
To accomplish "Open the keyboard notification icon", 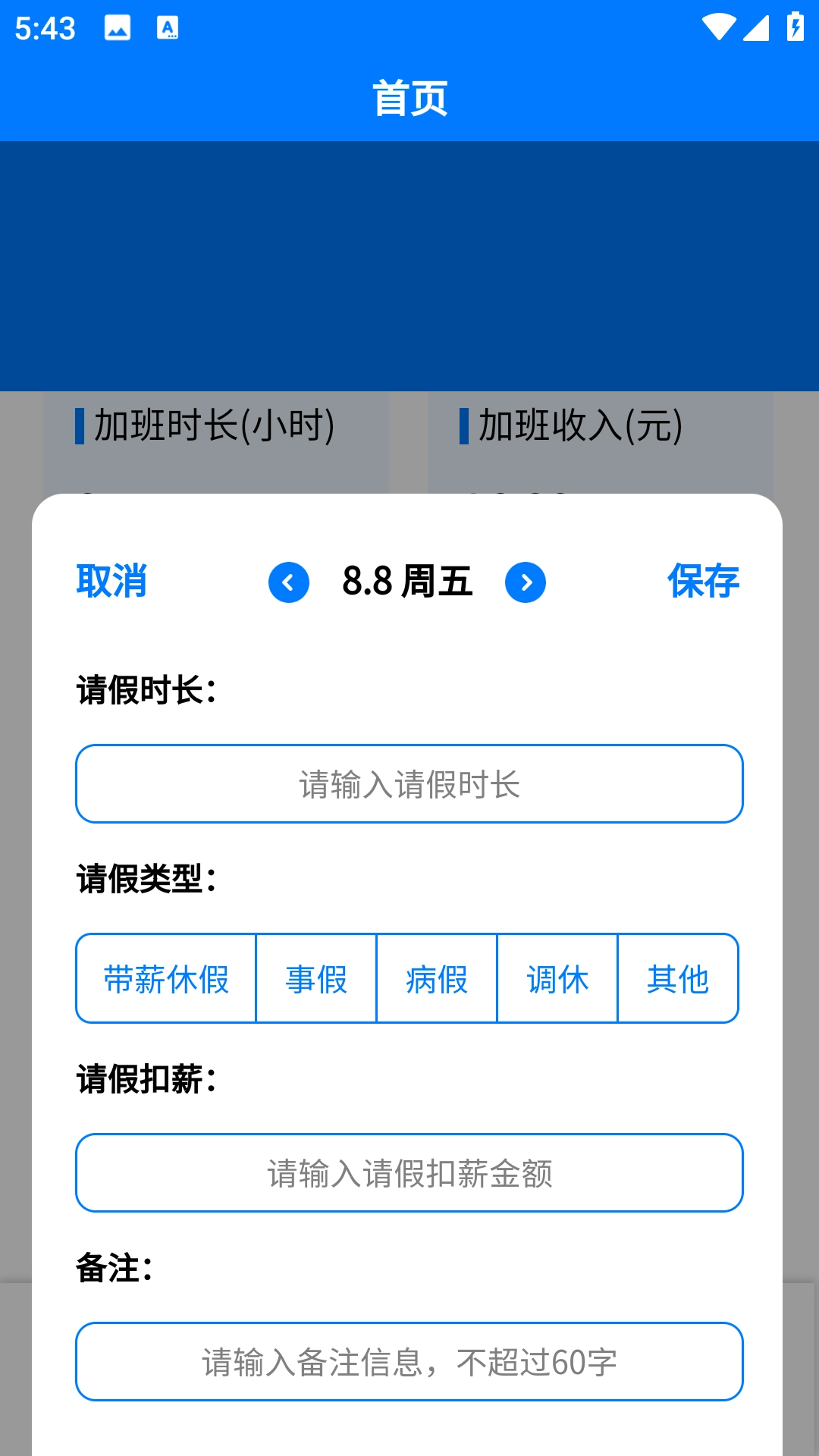I will point(168,29).
